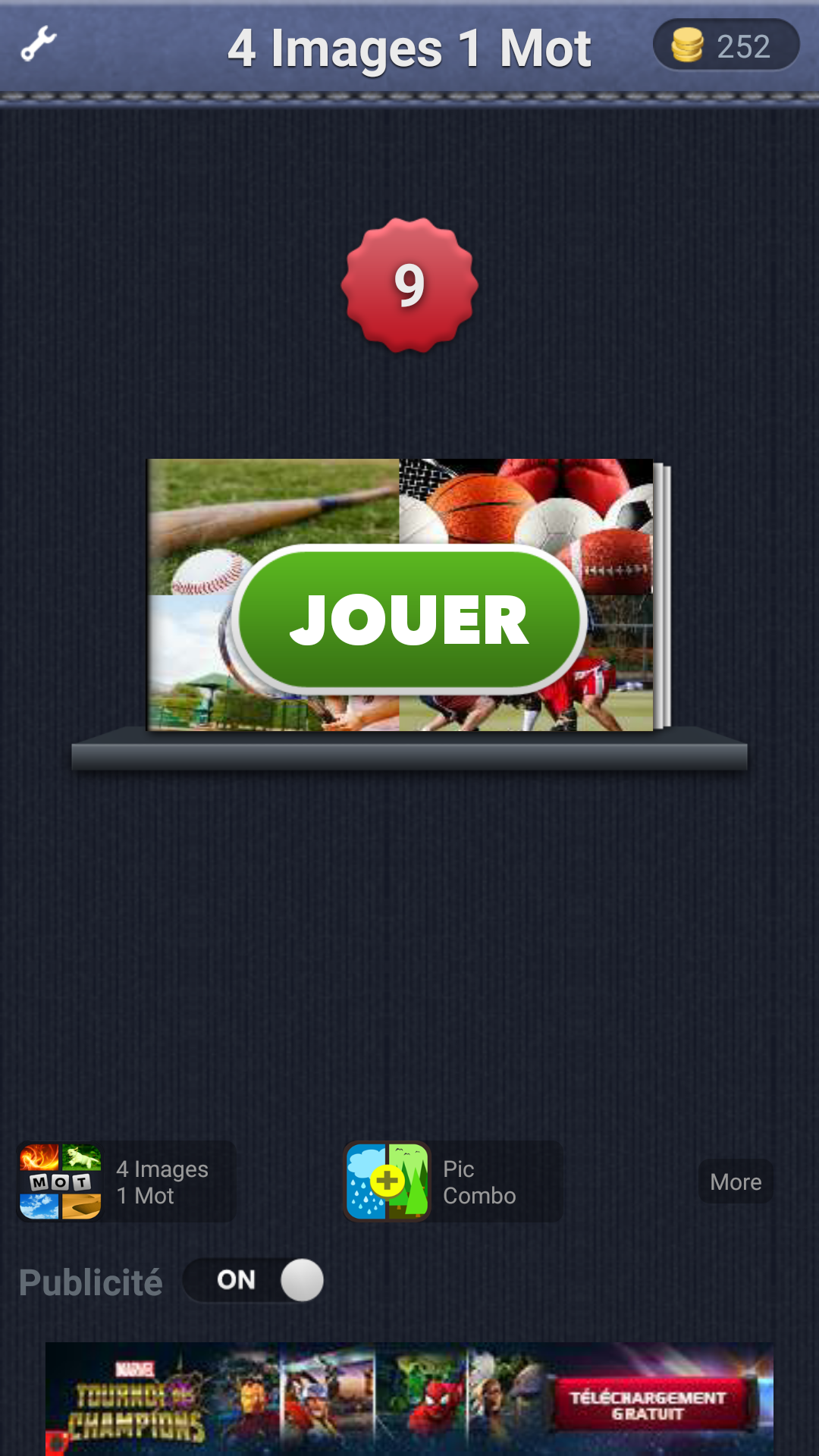
Task: Tap the green JOUER button
Action: pos(409,619)
